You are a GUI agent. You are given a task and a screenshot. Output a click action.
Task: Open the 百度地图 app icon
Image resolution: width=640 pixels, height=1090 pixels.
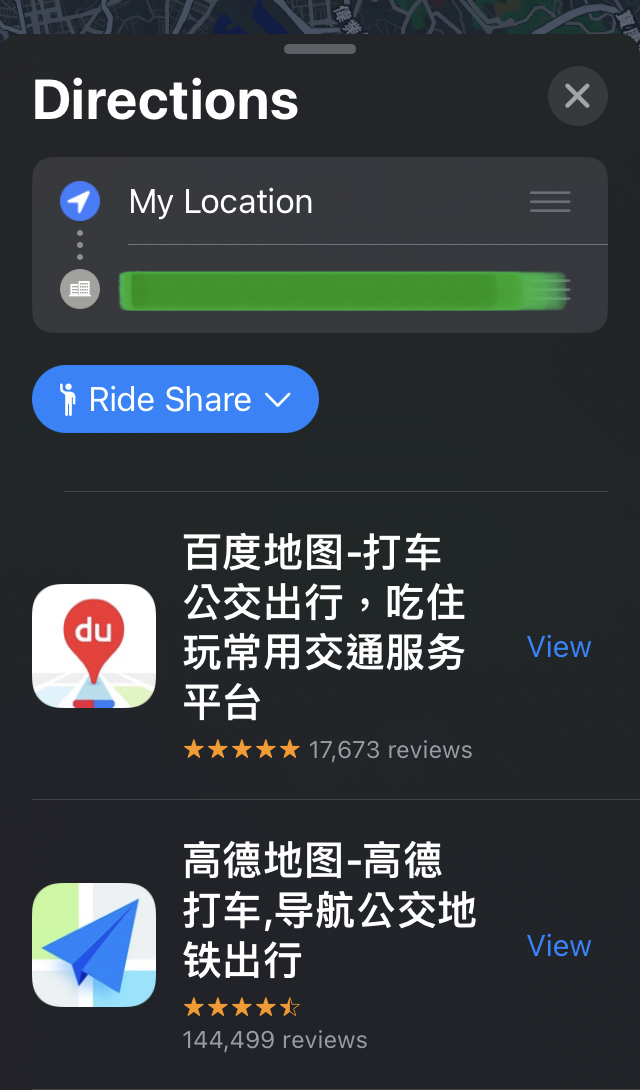(x=94, y=646)
